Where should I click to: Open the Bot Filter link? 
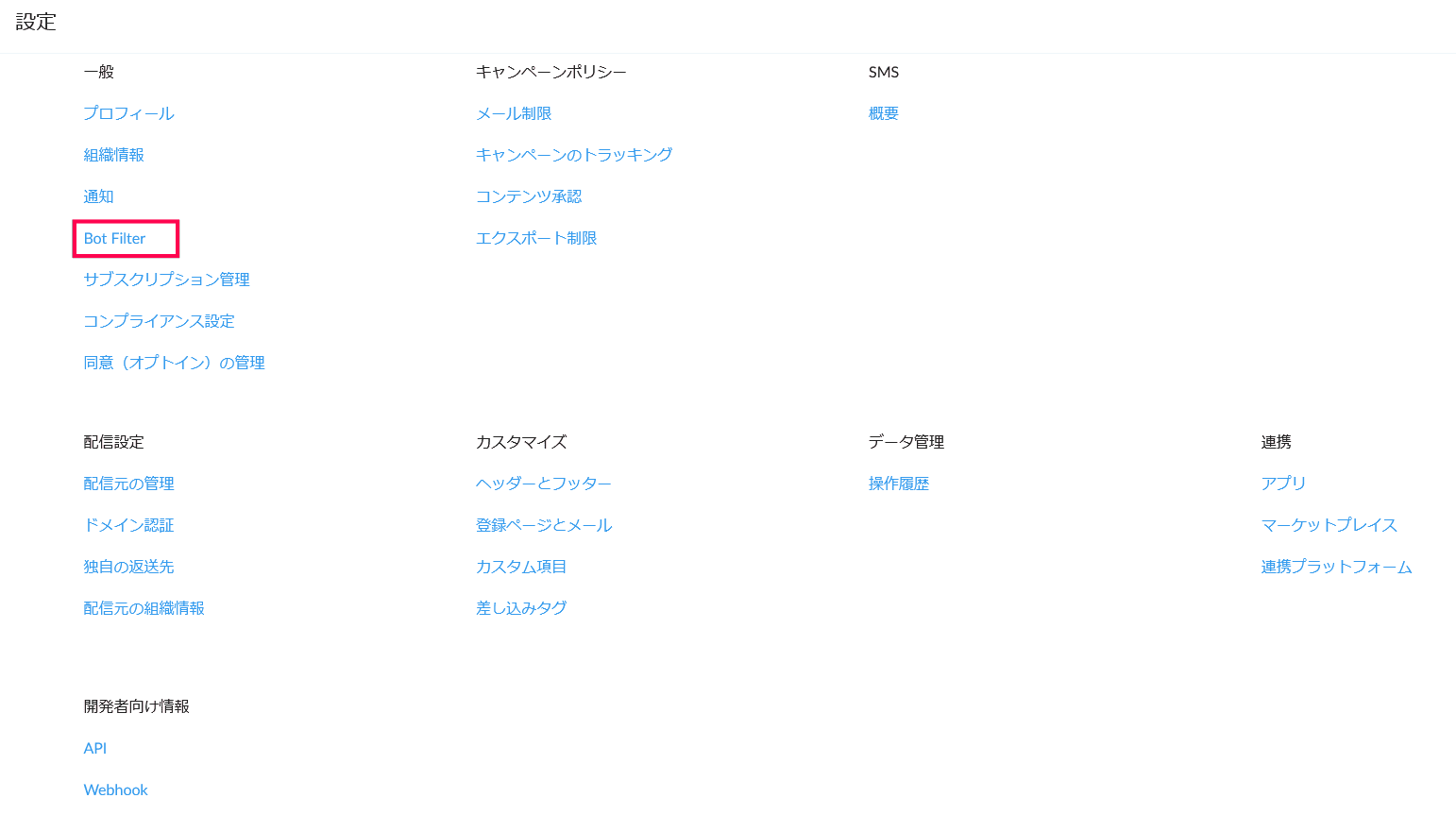point(114,238)
